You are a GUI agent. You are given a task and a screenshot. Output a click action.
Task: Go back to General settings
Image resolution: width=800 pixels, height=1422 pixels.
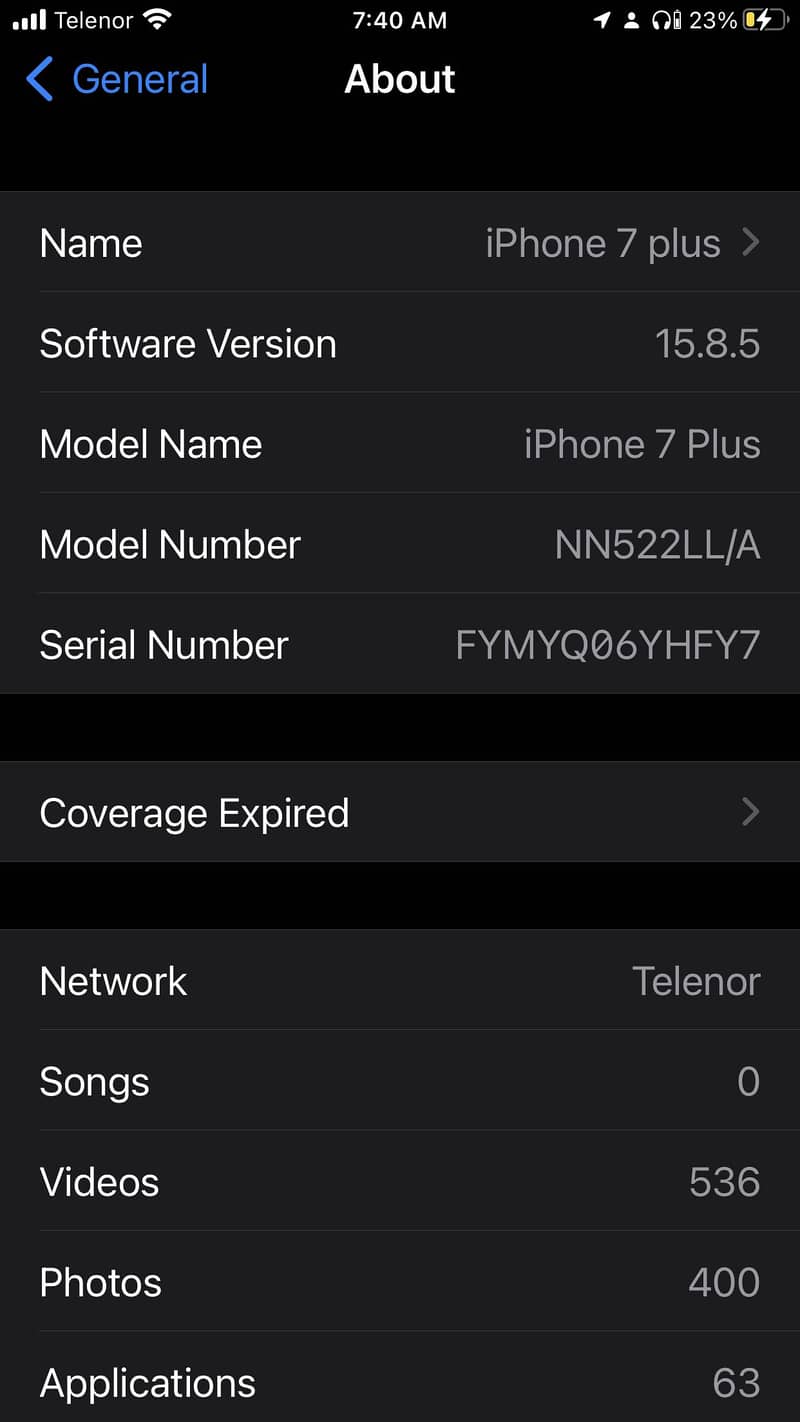[x=117, y=80]
